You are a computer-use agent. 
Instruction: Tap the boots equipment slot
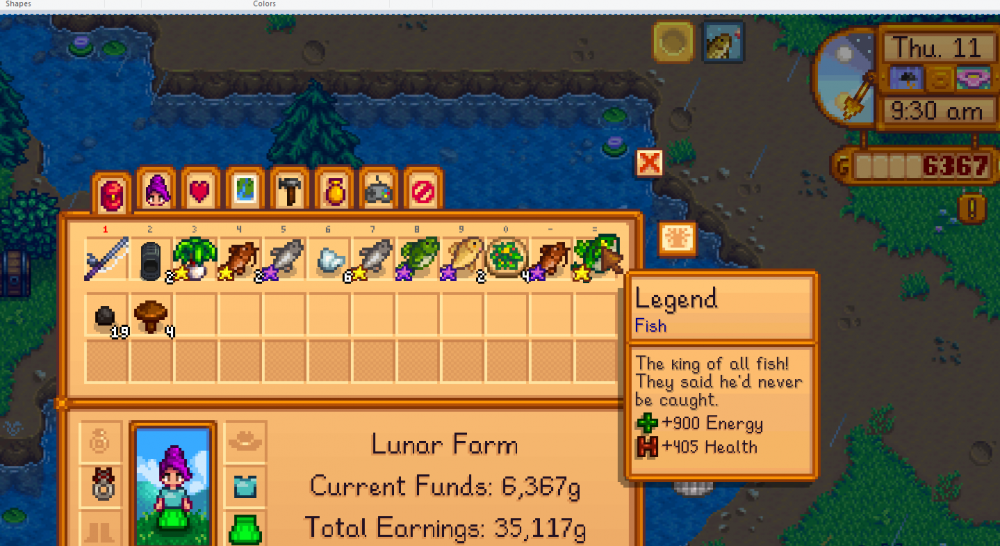pyautogui.click(x=103, y=530)
